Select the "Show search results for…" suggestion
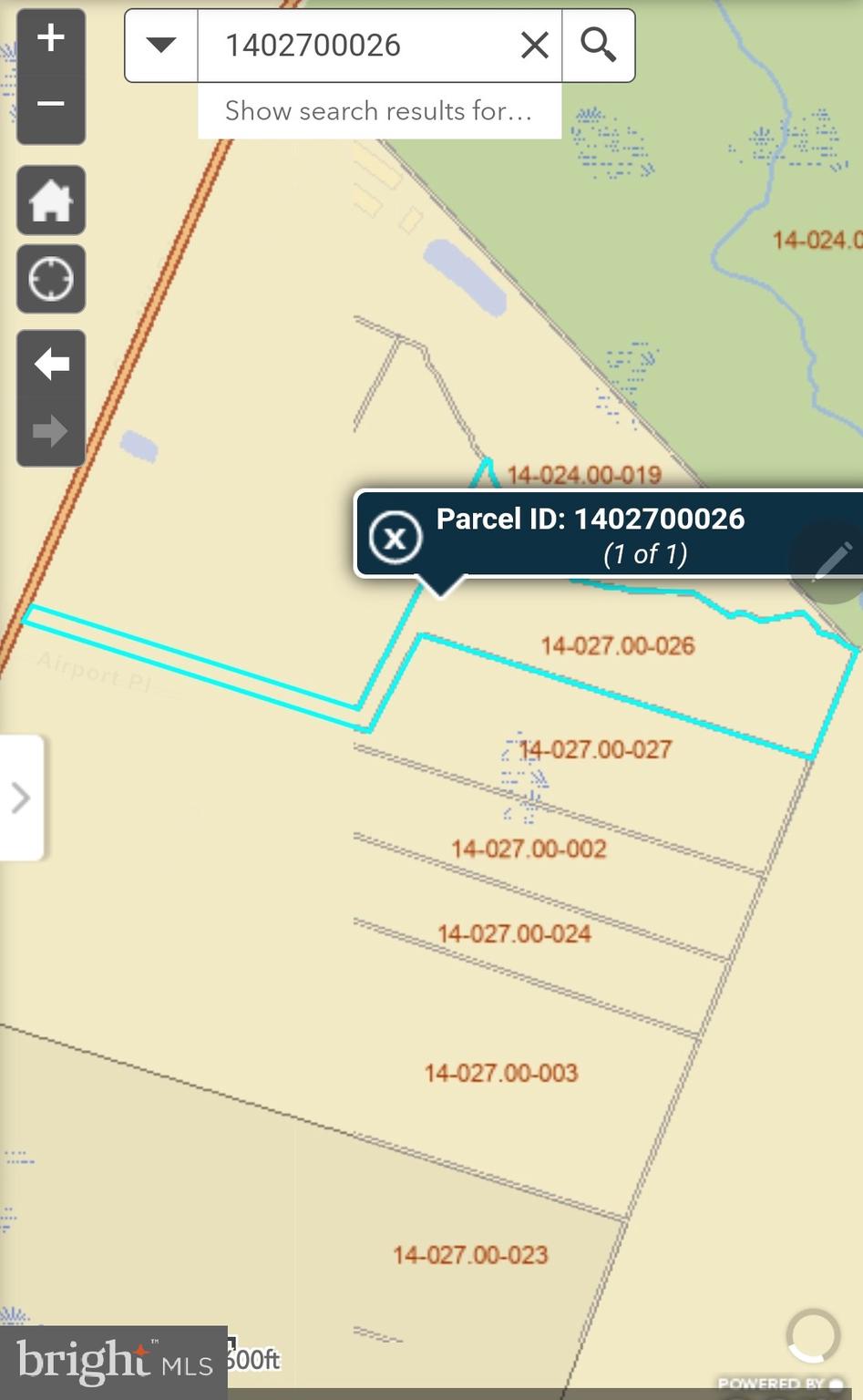Screen dimensions: 863x1400 [x=378, y=111]
